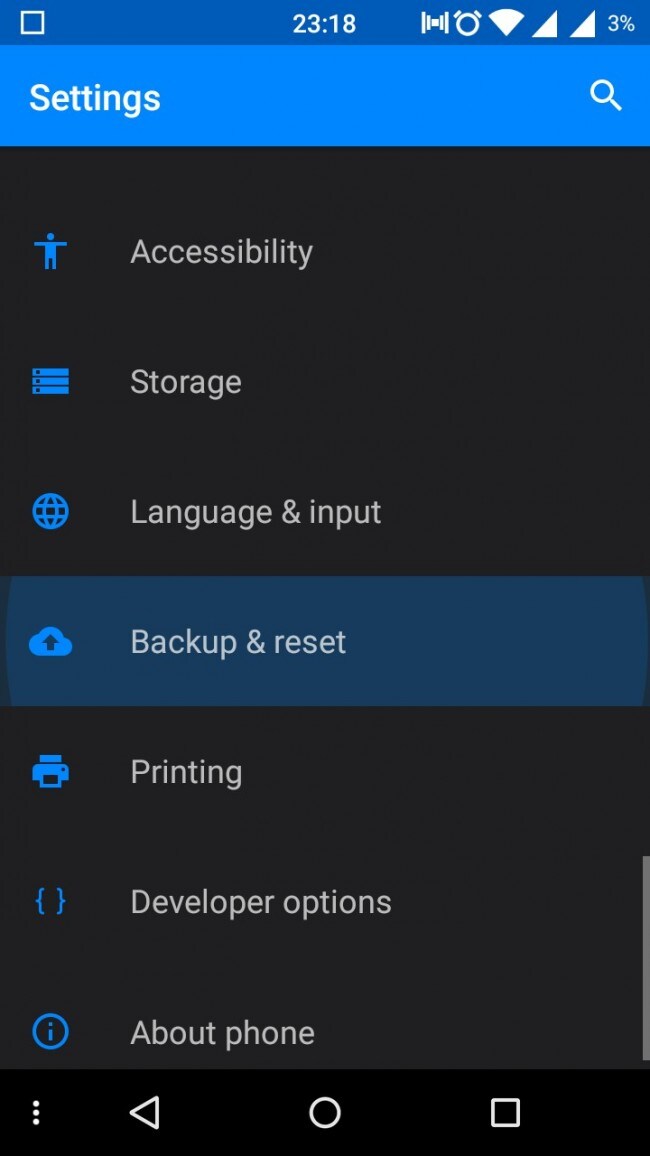The width and height of the screenshot is (650, 1156).
Task: Open Developer options
Action: [x=260, y=901]
